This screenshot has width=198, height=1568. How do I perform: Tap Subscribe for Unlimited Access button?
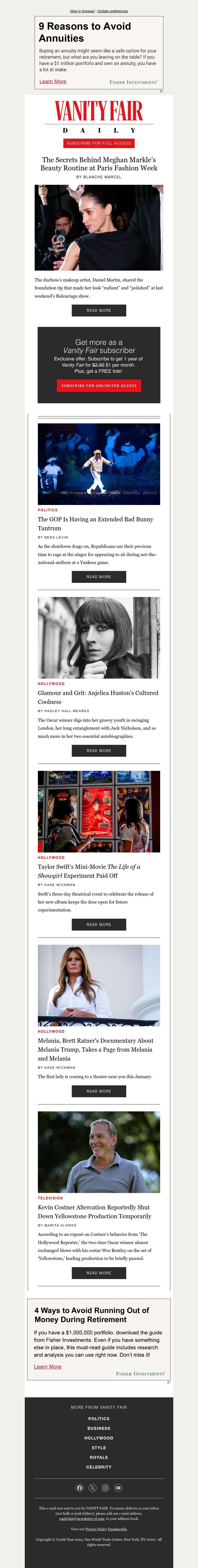[99, 385]
